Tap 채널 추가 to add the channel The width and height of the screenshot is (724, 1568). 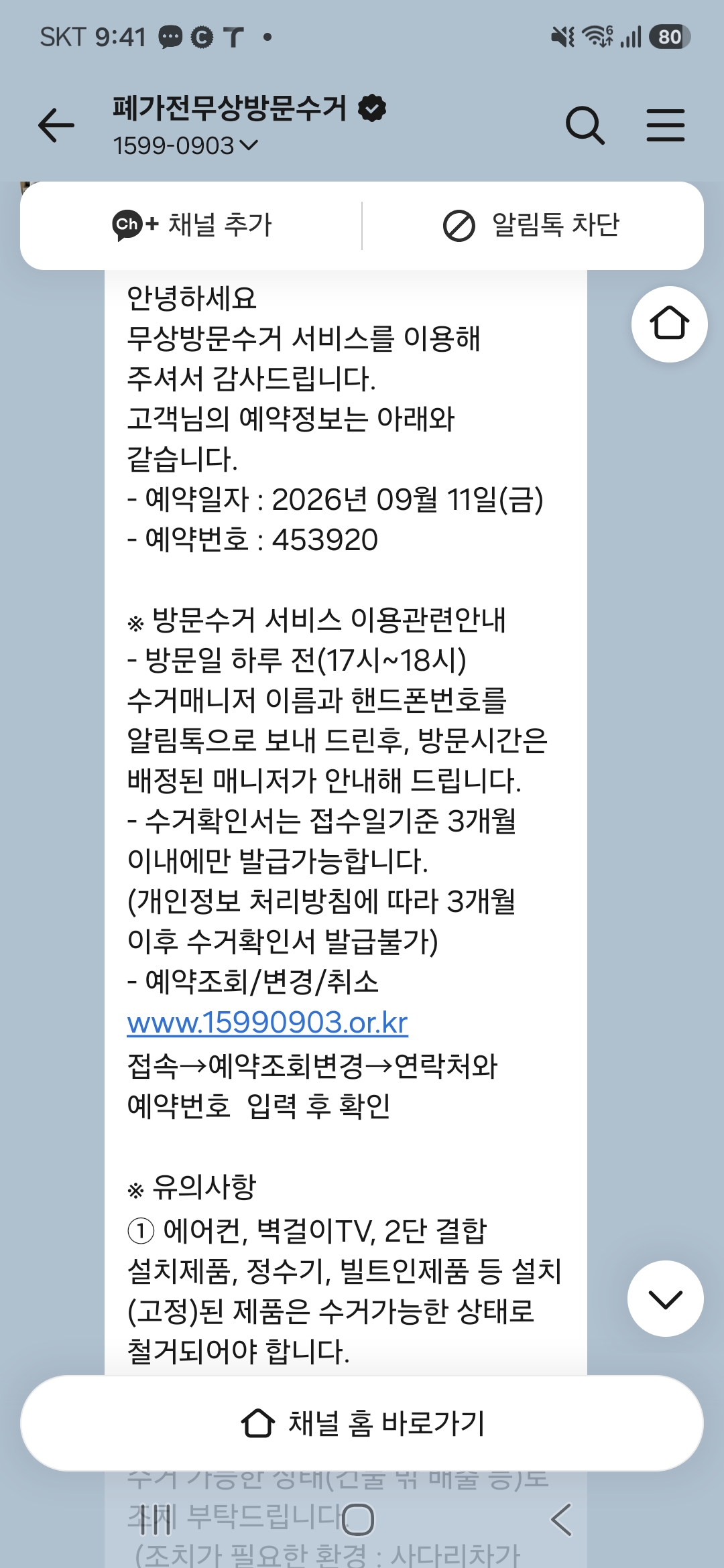pos(192,225)
